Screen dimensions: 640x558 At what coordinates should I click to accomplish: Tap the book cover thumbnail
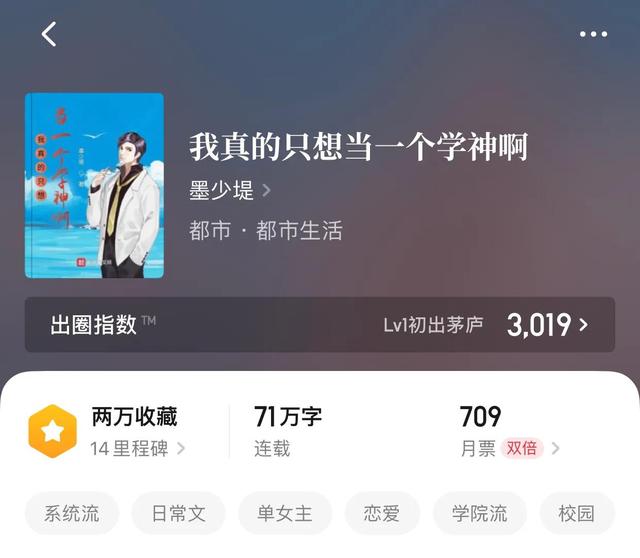click(x=94, y=185)
